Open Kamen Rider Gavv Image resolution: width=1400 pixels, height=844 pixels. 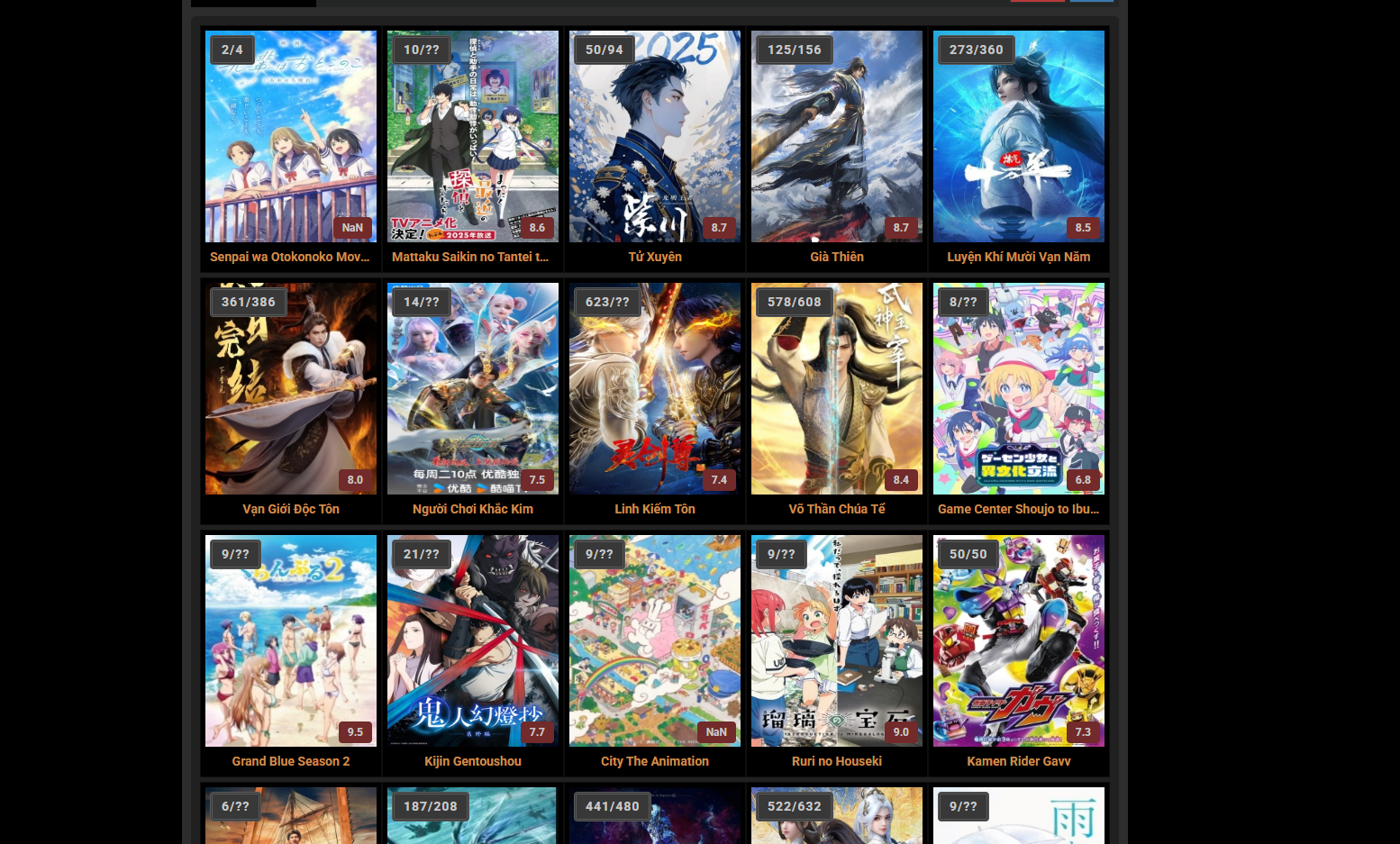tap(1018, 641)
